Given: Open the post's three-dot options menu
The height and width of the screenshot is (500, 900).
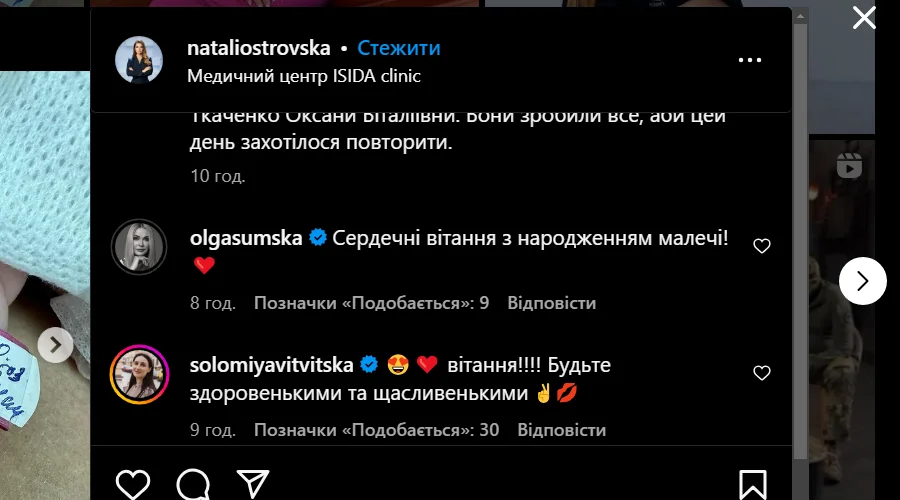Looking at the screenshot, I should tap(750, 60).
